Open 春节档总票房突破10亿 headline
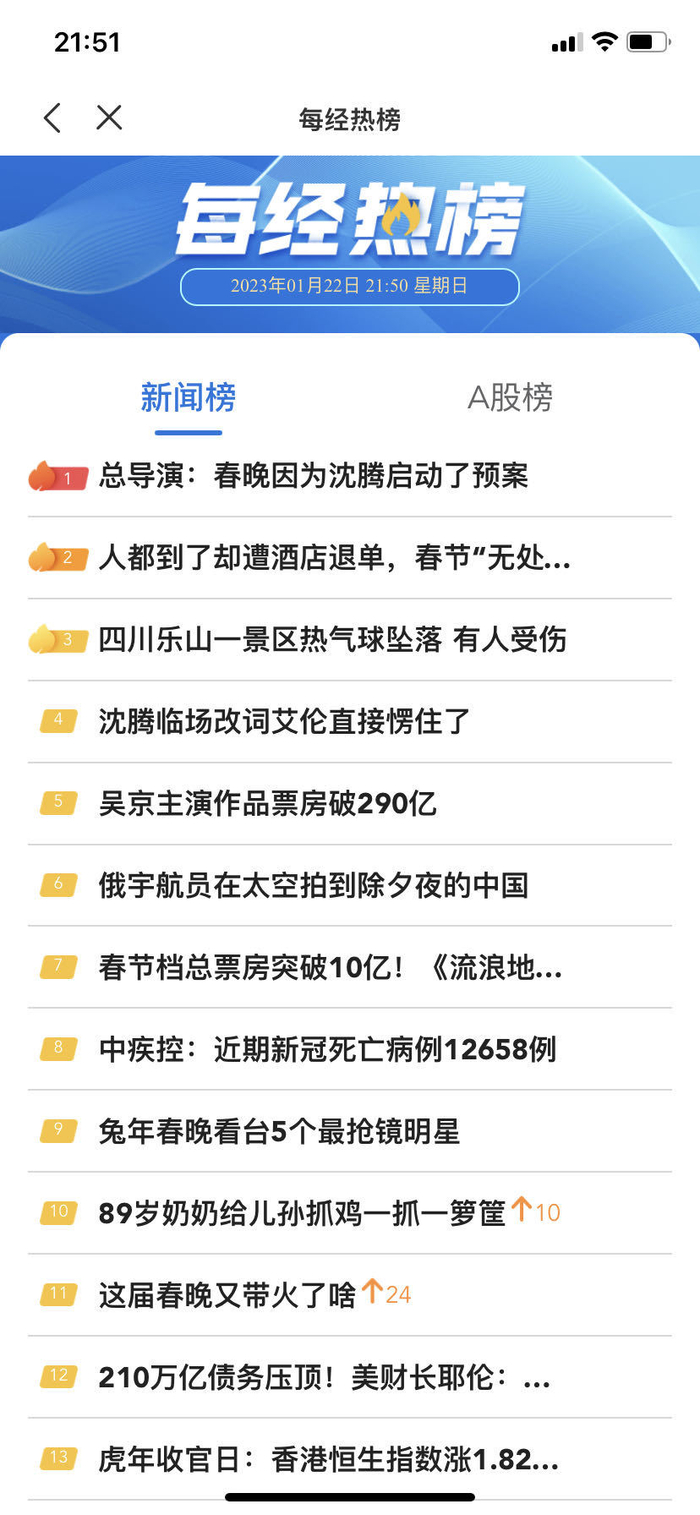Screen dimensions: 700x1515 330,968
